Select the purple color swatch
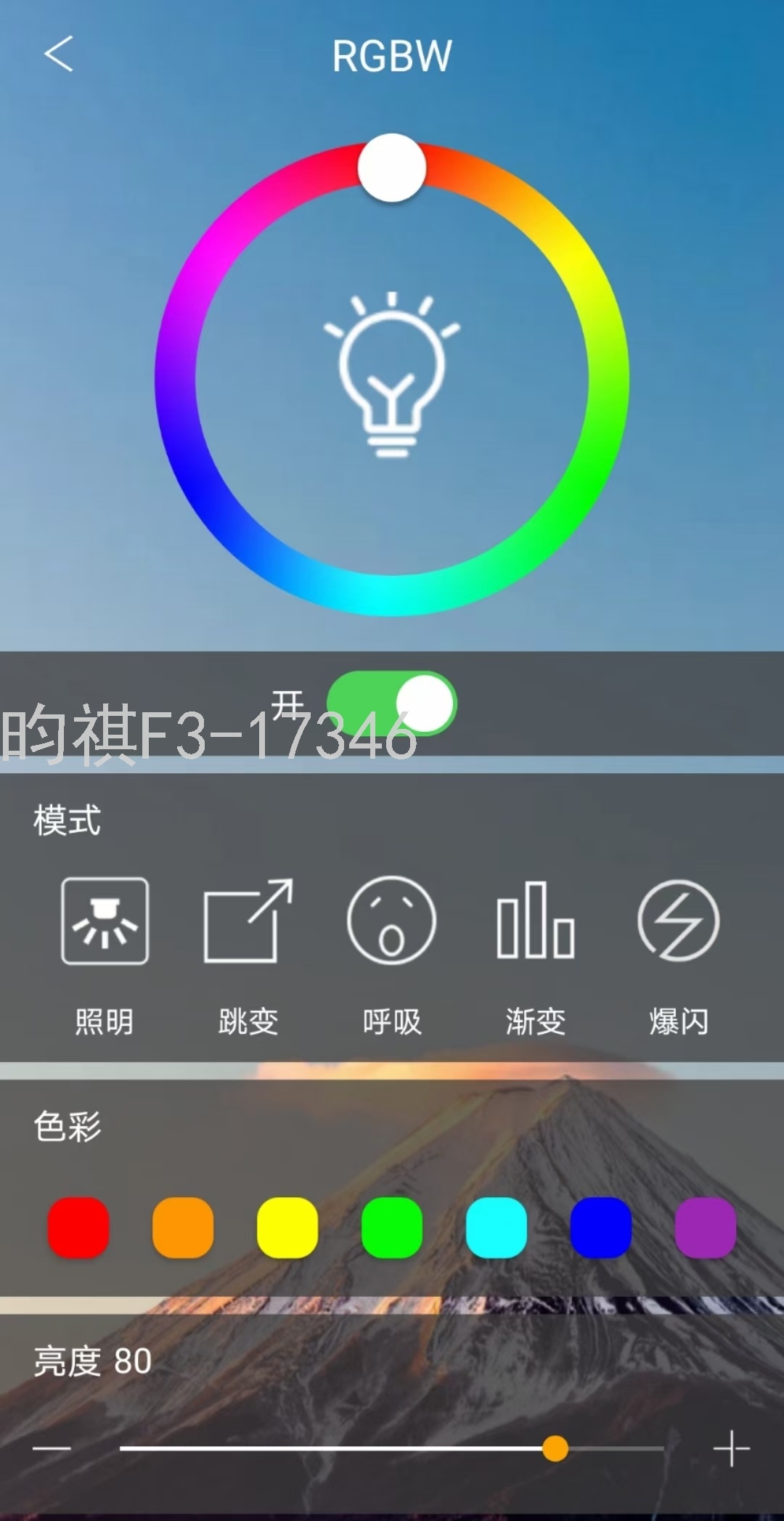 706,1228
